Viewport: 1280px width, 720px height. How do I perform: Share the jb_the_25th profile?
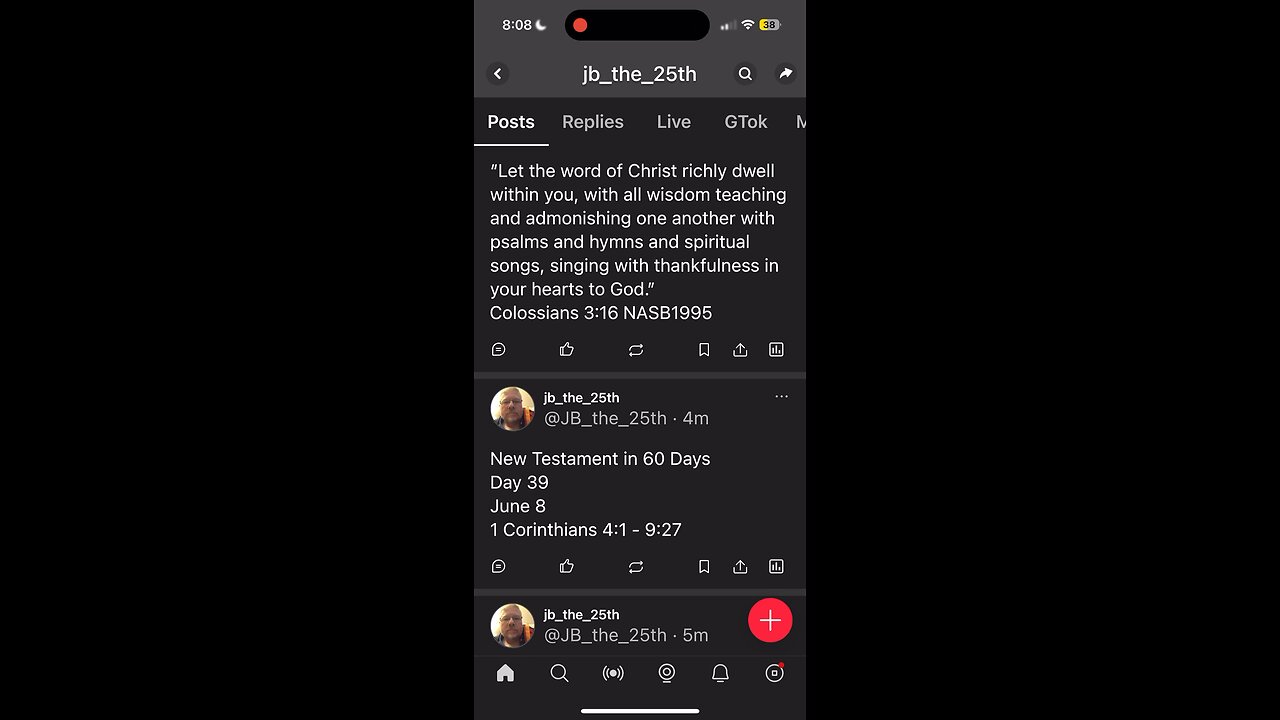785,74
